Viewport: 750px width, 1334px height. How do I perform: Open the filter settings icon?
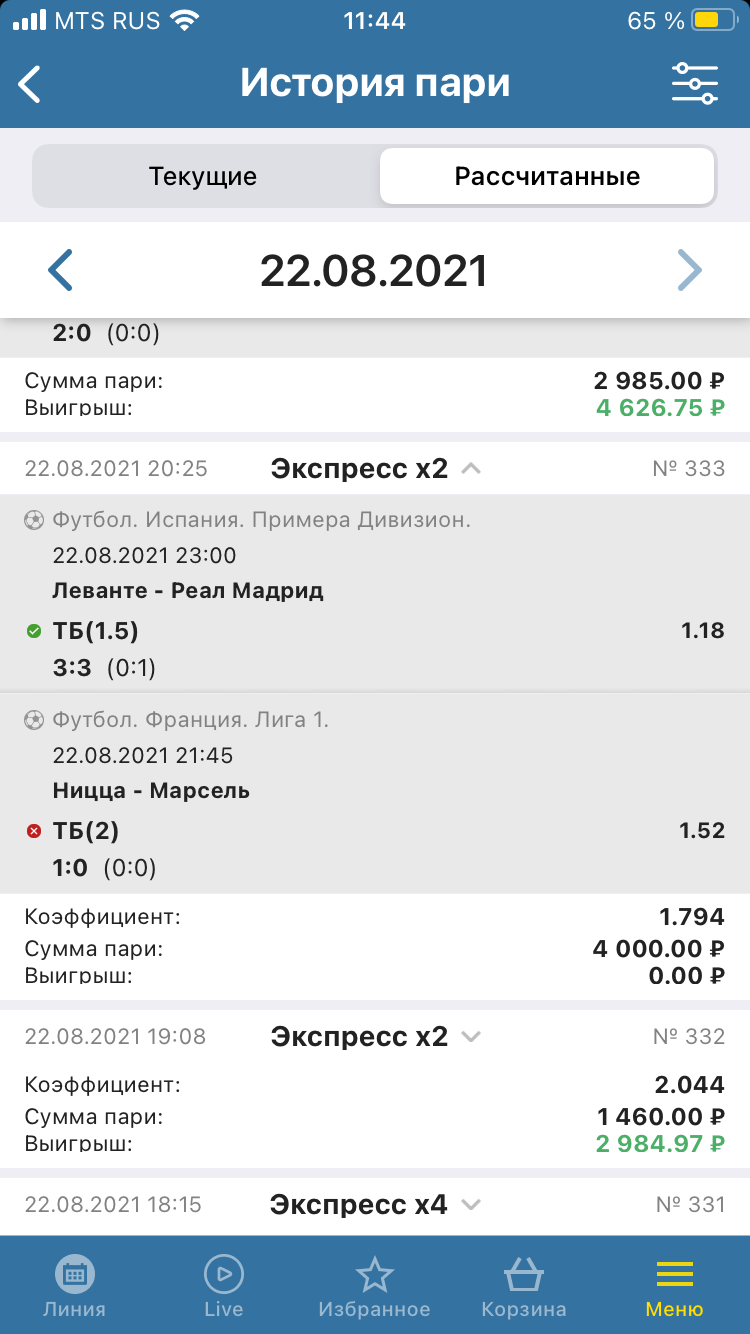(x=694, y=84)
